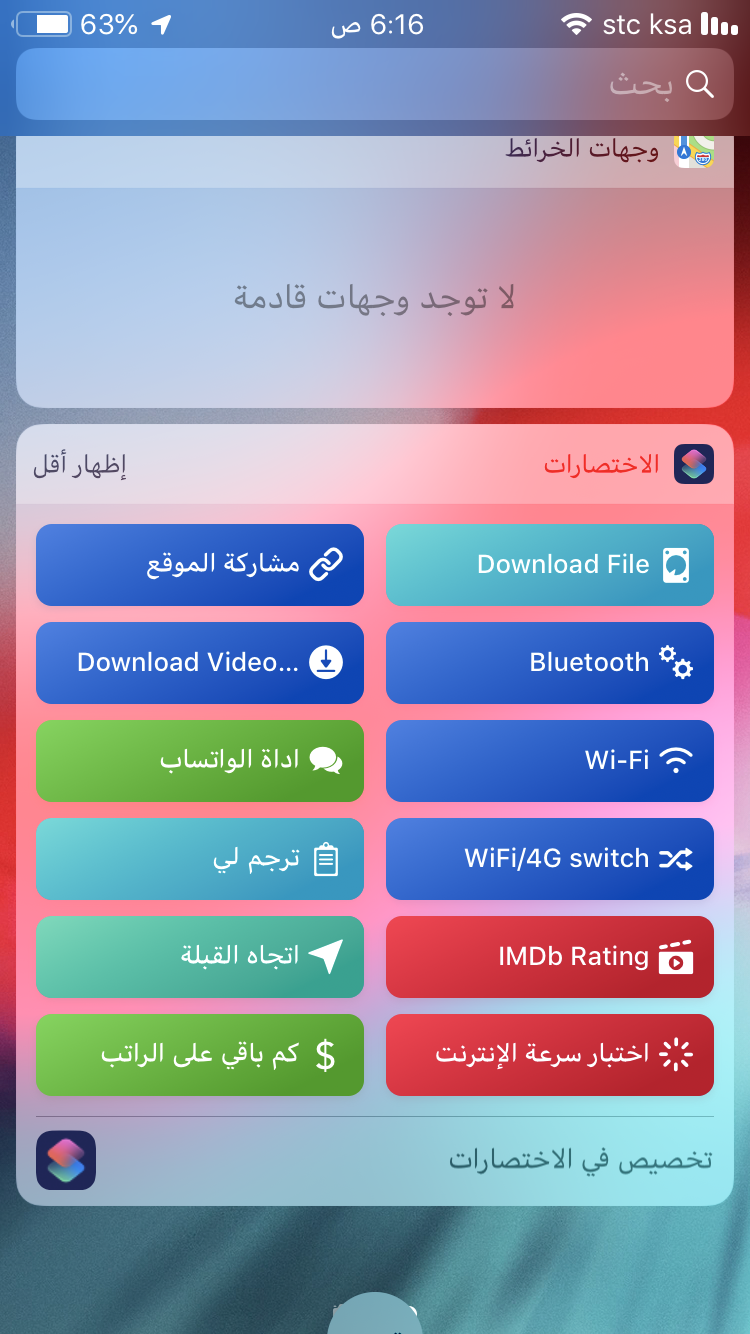The width and height of the screenshot is (750, 1334).
Task: Run the مشاركة الموقع shortcut
Action: coord(200,565)
